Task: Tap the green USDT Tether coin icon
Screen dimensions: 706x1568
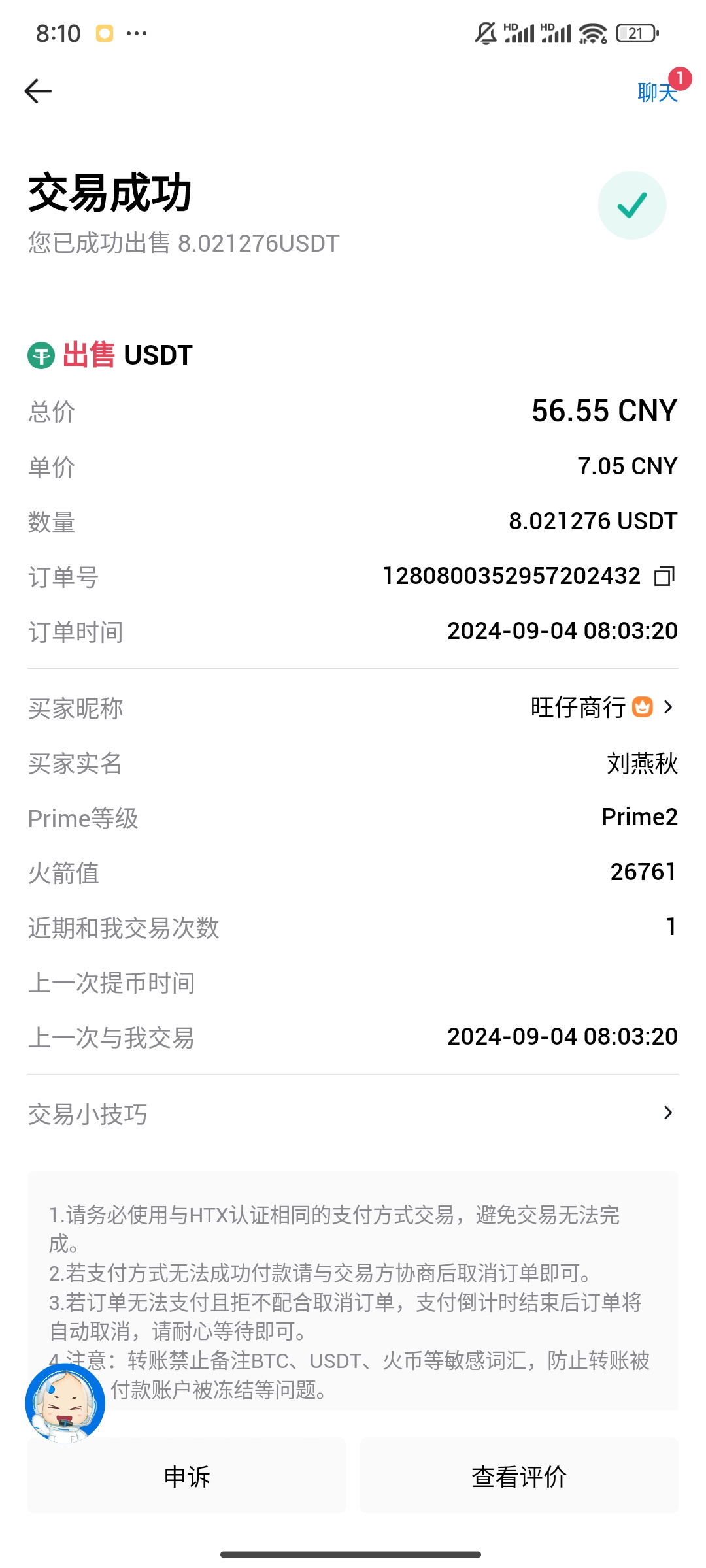Action: point(39,354)
